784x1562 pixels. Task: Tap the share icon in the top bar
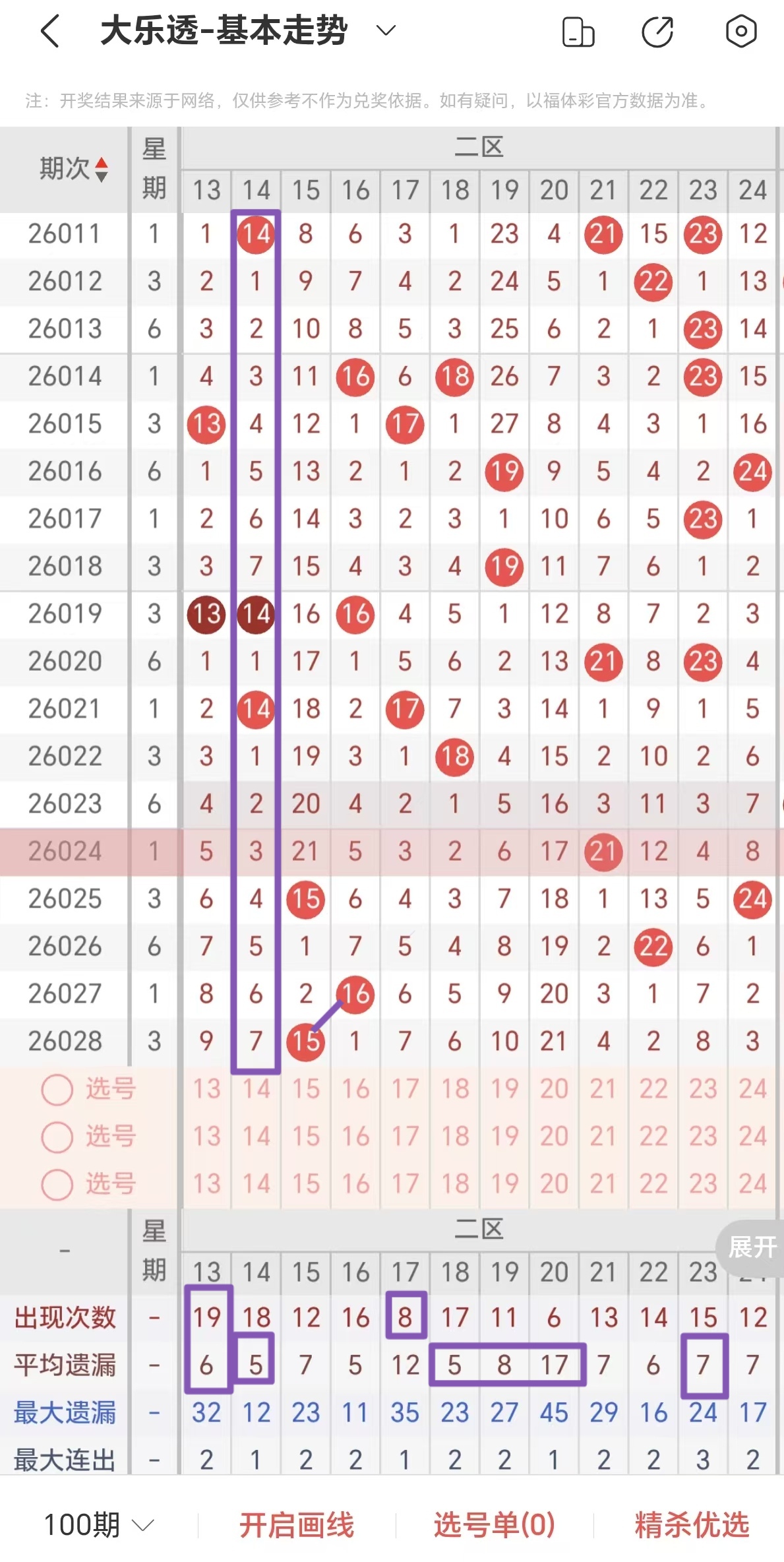(x=659, y=31)
